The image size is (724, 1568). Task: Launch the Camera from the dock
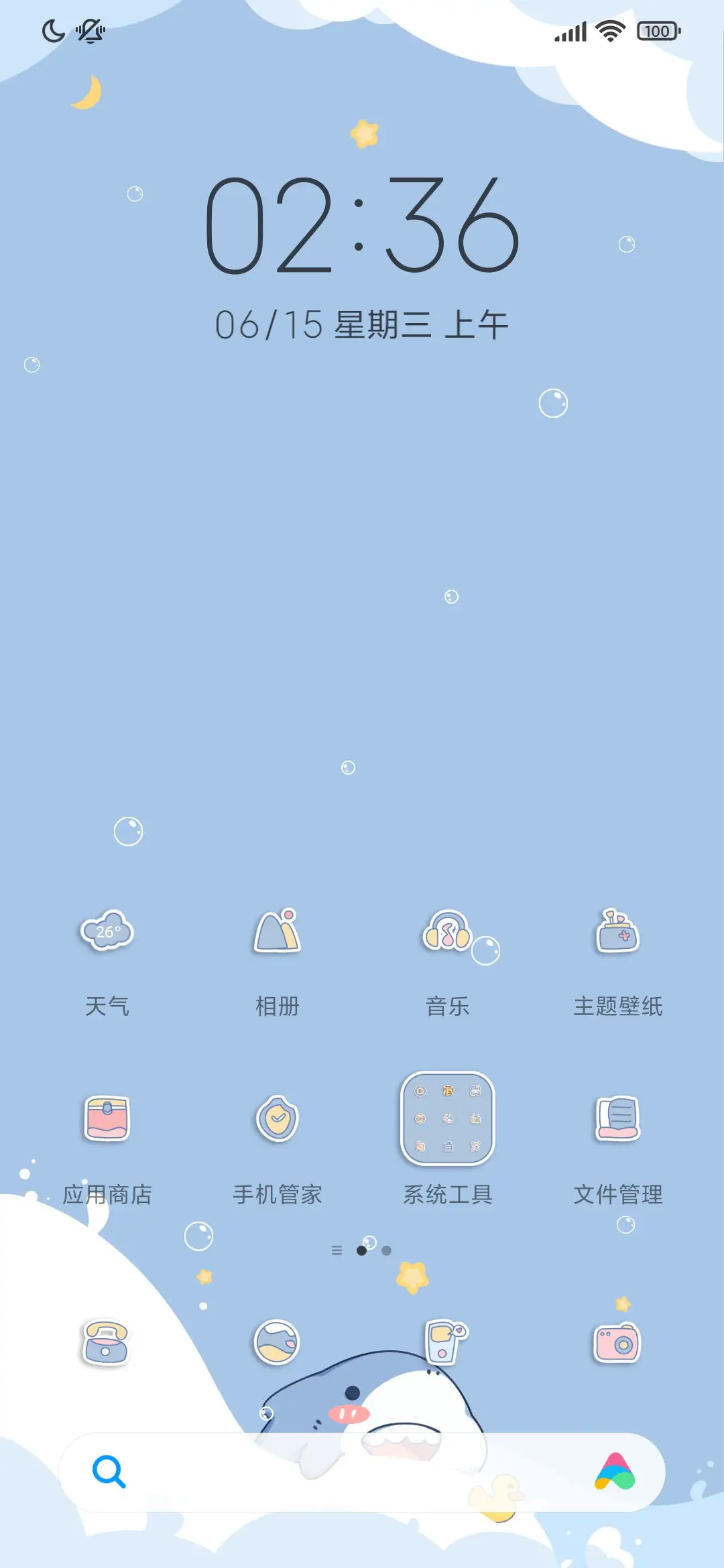point(617,1344)
